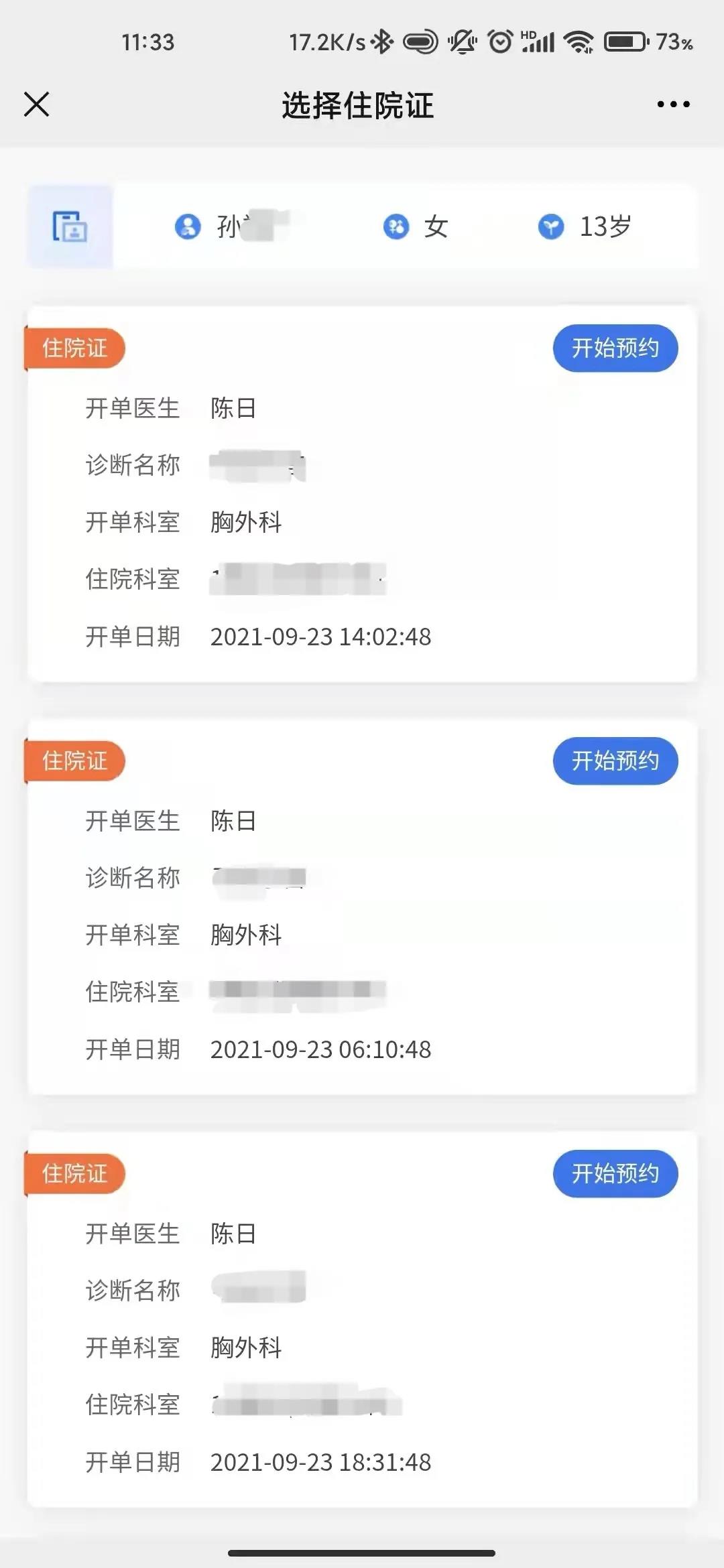Open the three-dot overflow menu

(673, 105)
